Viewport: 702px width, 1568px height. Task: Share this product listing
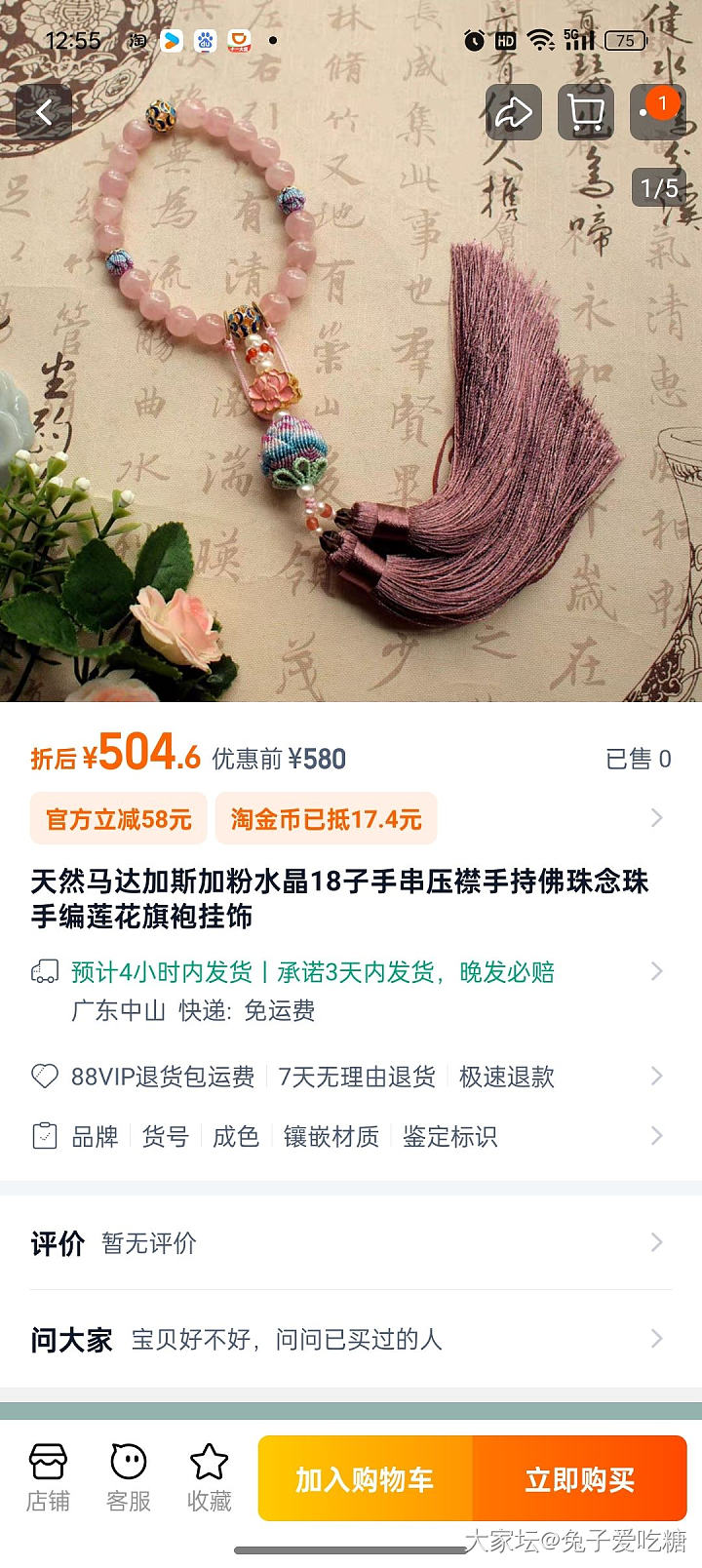point(513,112)
